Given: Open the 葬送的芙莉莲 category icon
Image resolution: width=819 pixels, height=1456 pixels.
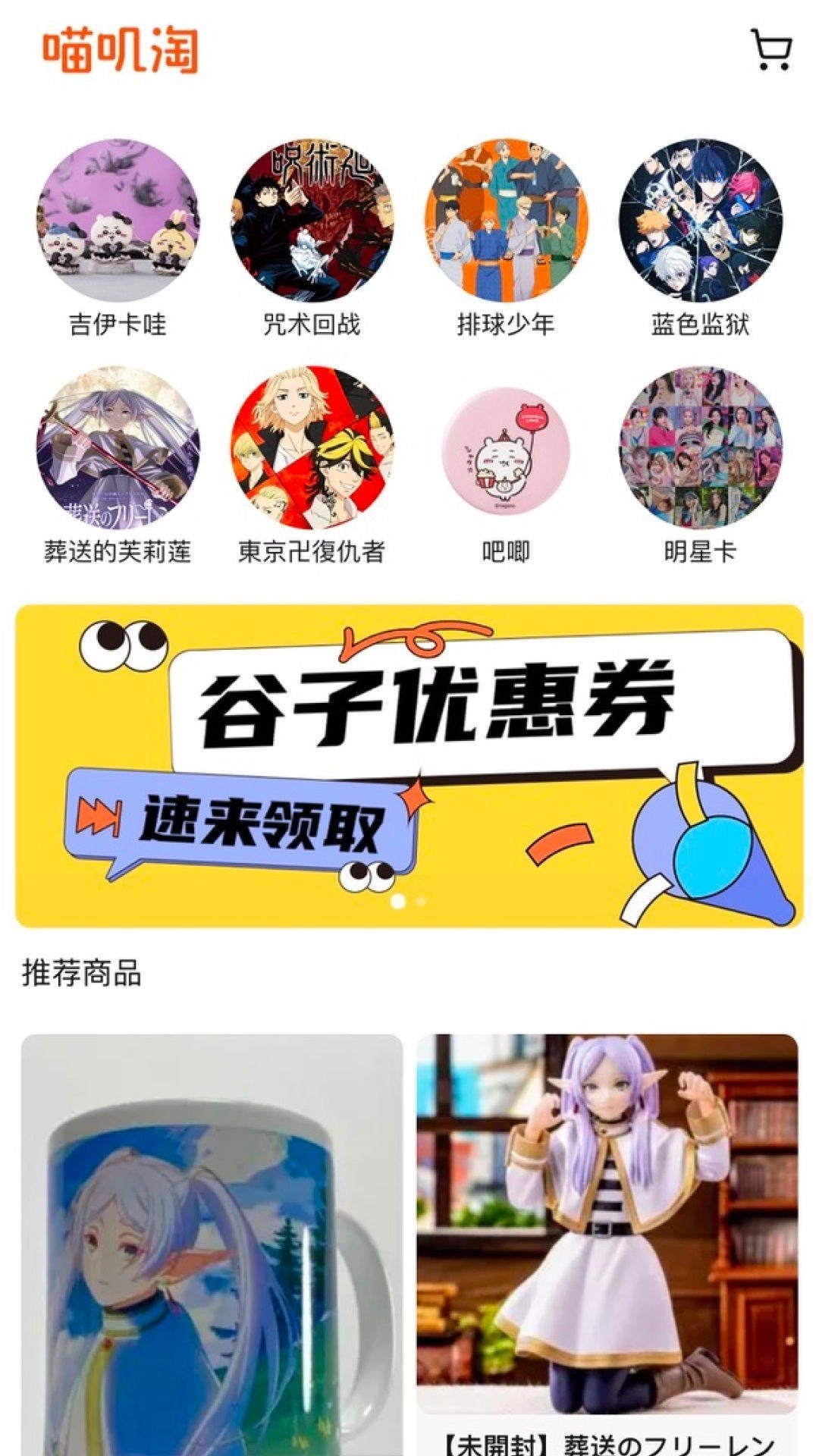Looking at the screenshot, I should (121, 447).
